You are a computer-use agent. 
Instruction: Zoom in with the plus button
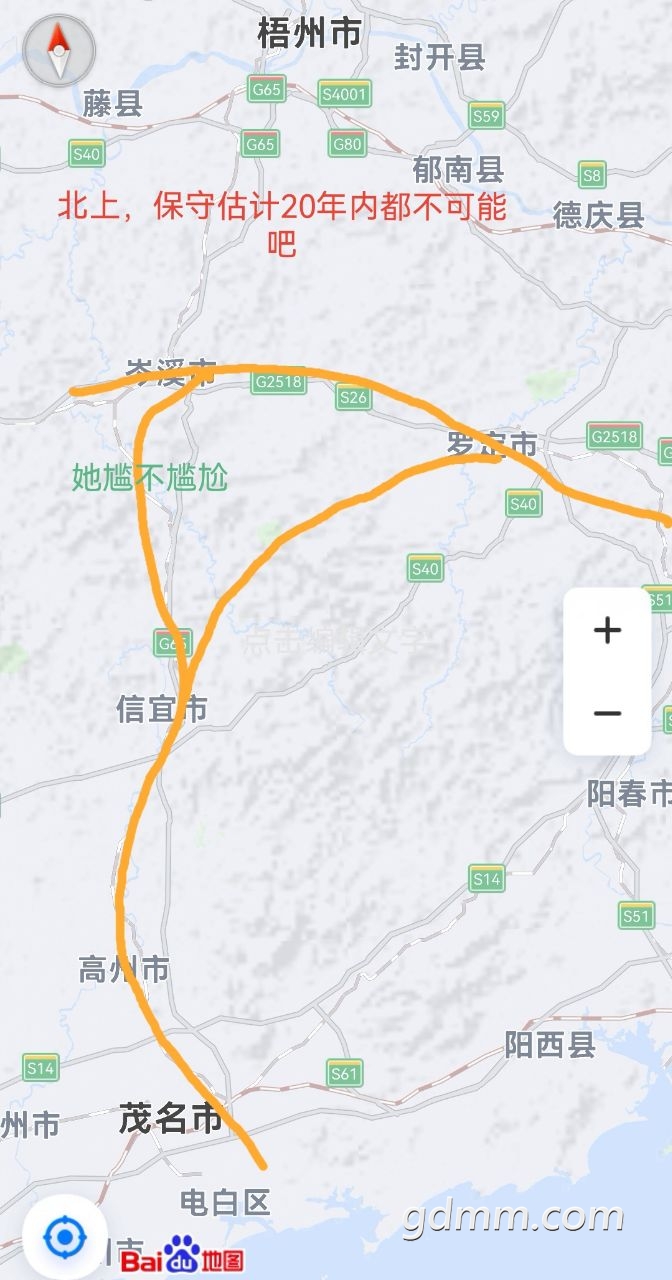click(x=607, y=630)
